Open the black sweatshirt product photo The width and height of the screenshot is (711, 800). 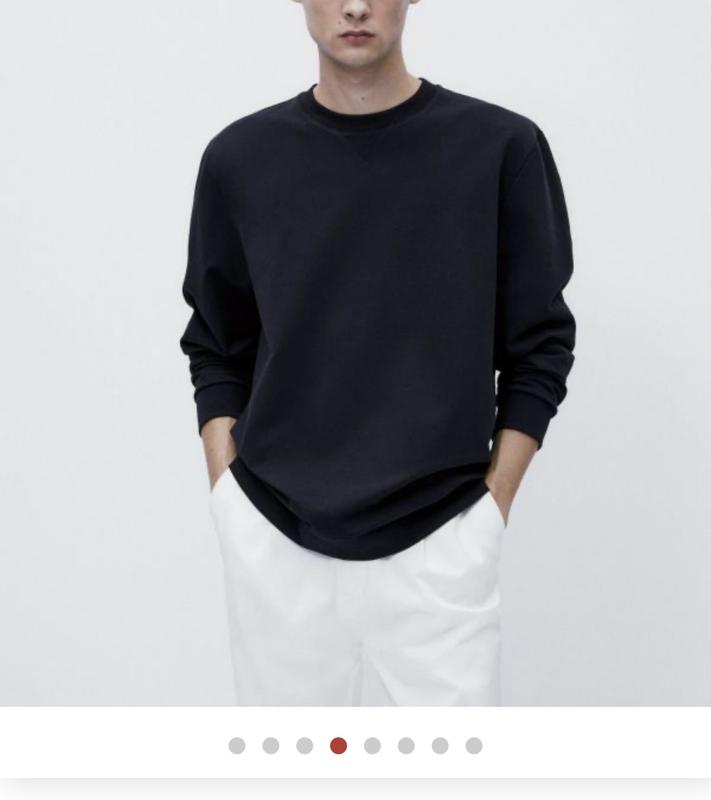[356, 350]
